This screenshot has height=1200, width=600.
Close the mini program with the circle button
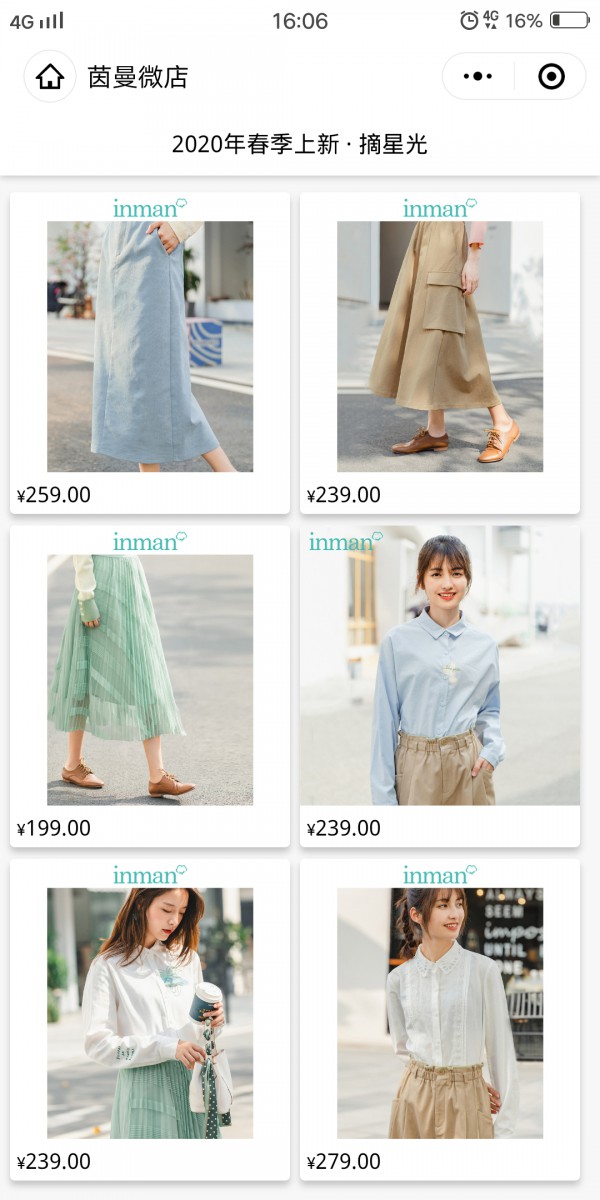pyautogui.click(x=551, y=77)
